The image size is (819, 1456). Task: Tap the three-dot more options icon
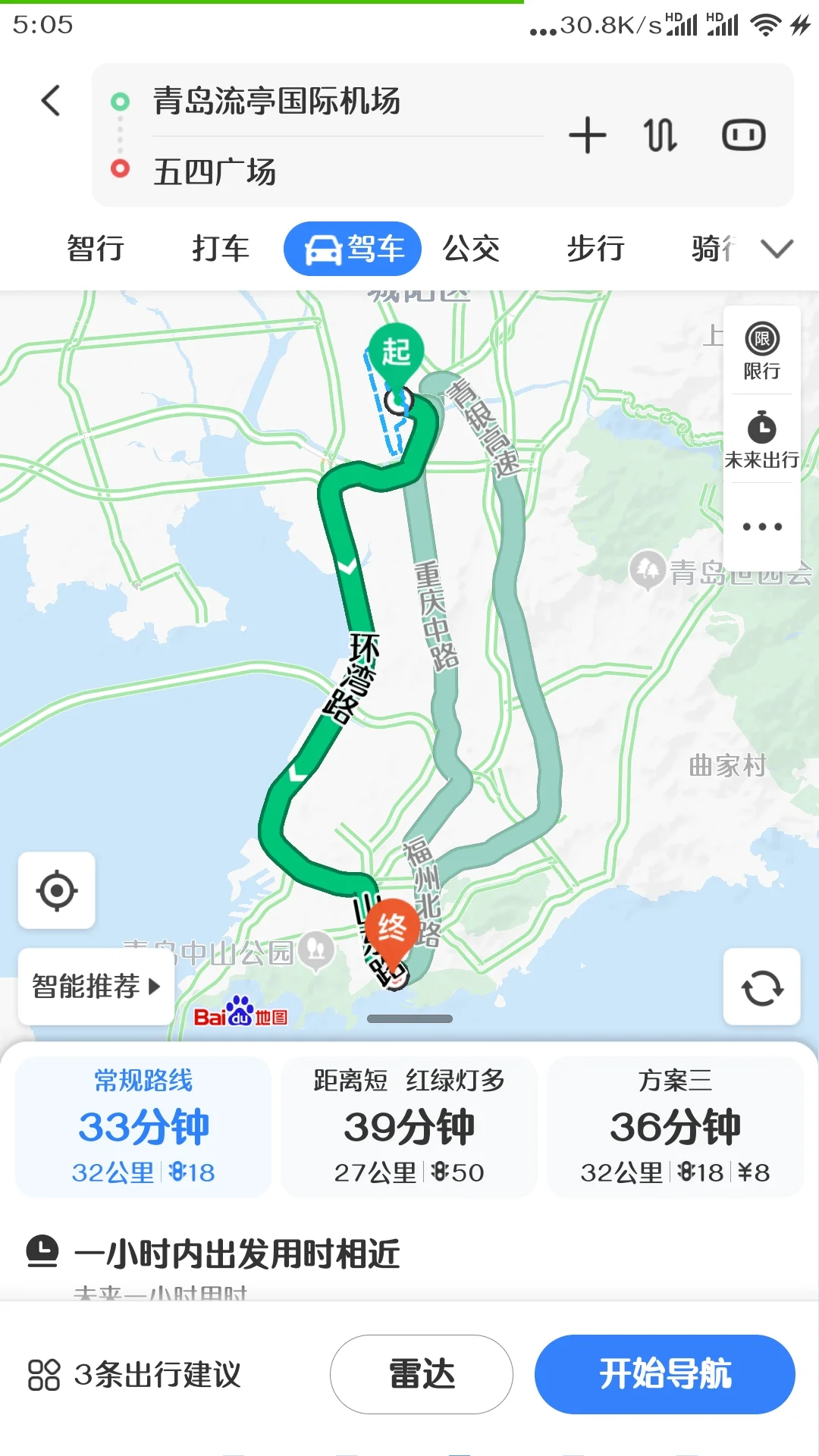click(x=761, y=525)
